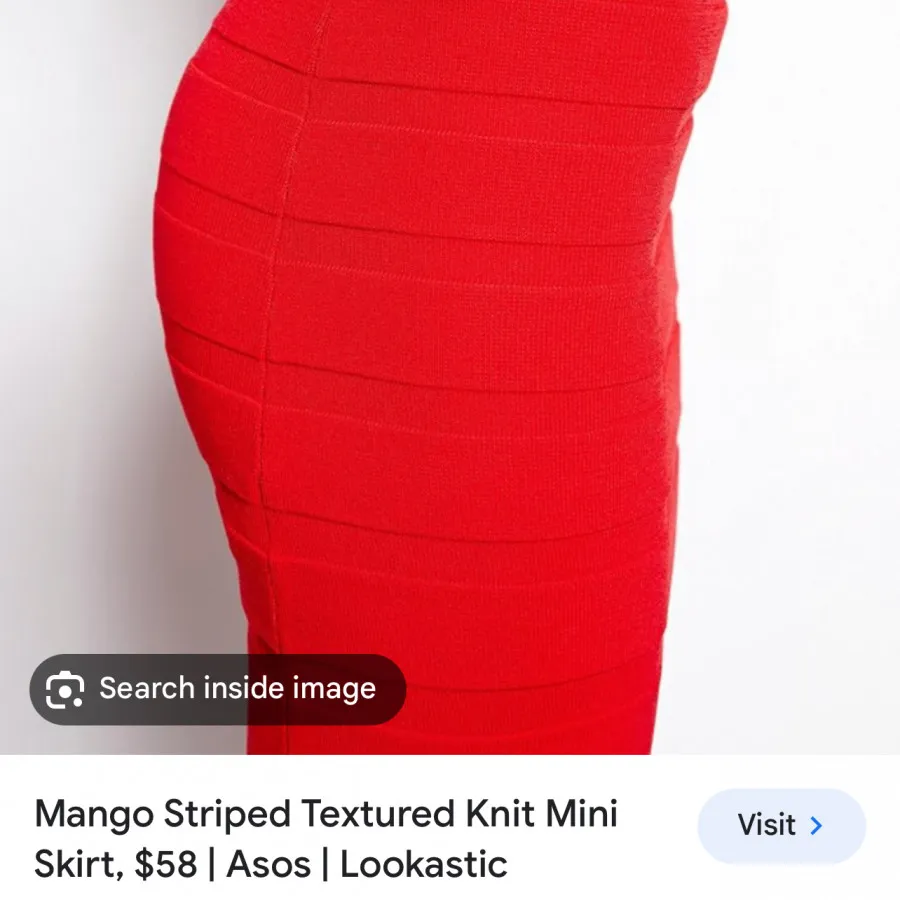Open the Mango Striped Knit Skirt link
This screenshot has height=900, width=900.
326,838
